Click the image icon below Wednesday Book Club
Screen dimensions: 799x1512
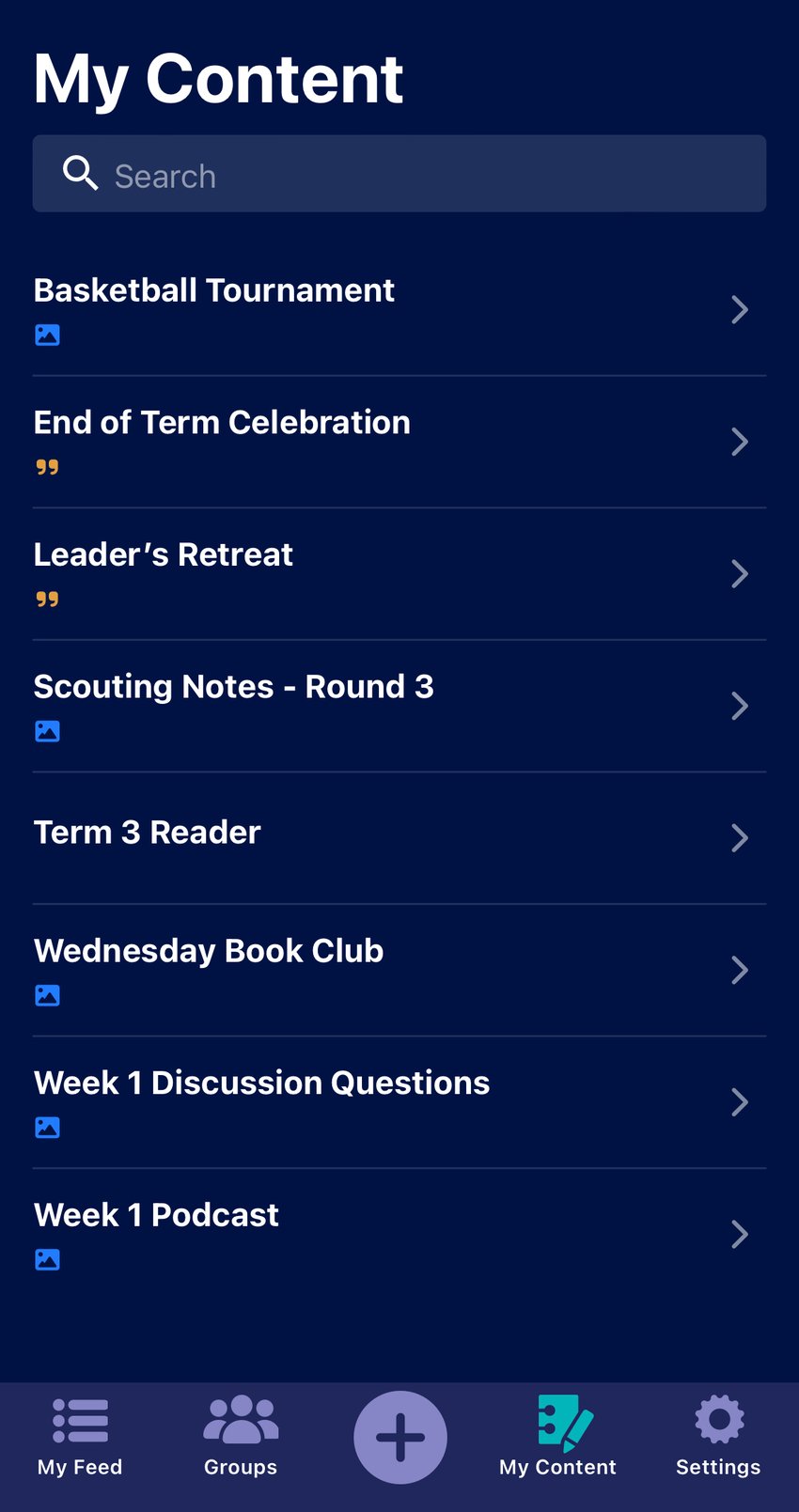pos(47,994)
